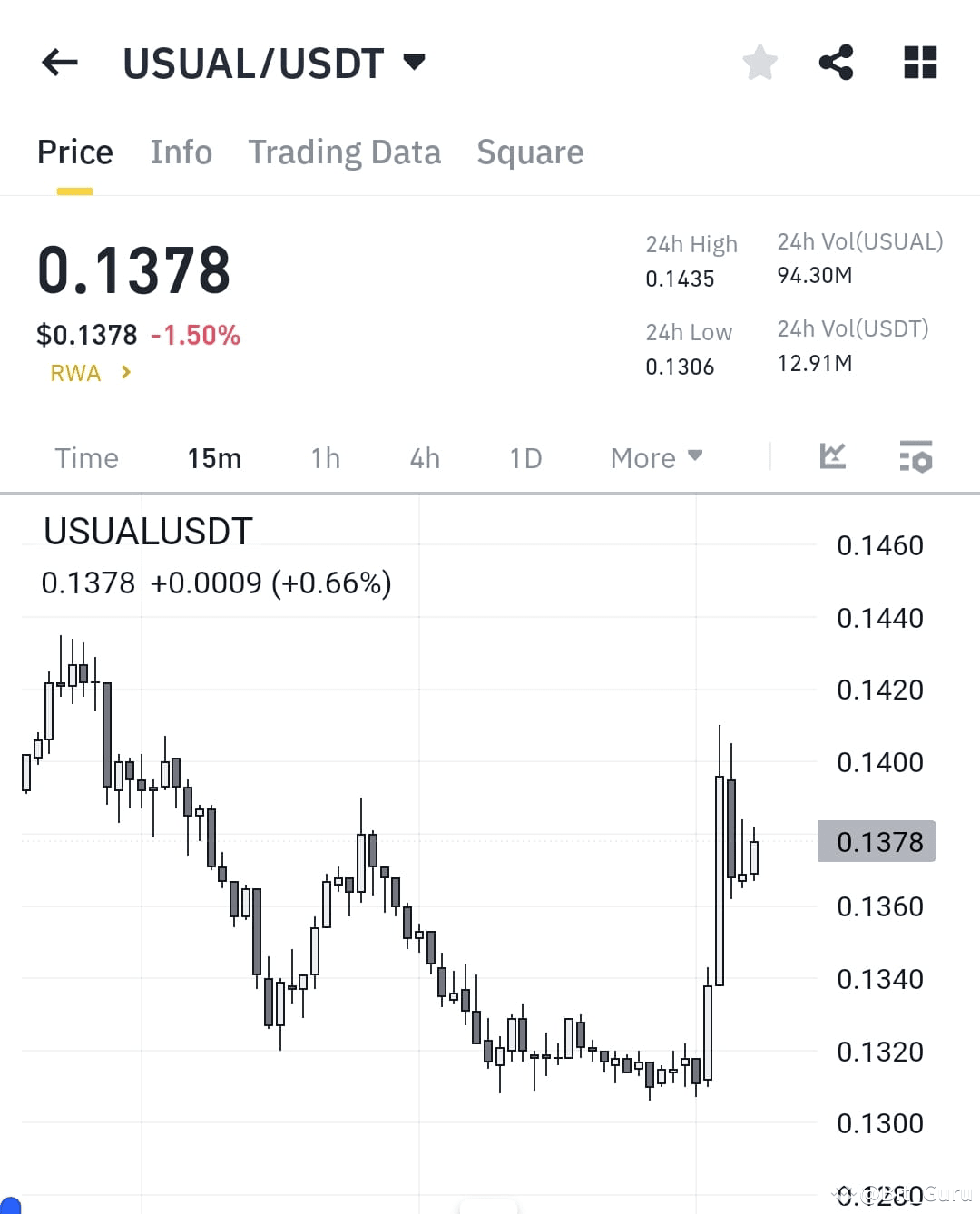
Task: Open the share icon
Action: click(836, 62)
